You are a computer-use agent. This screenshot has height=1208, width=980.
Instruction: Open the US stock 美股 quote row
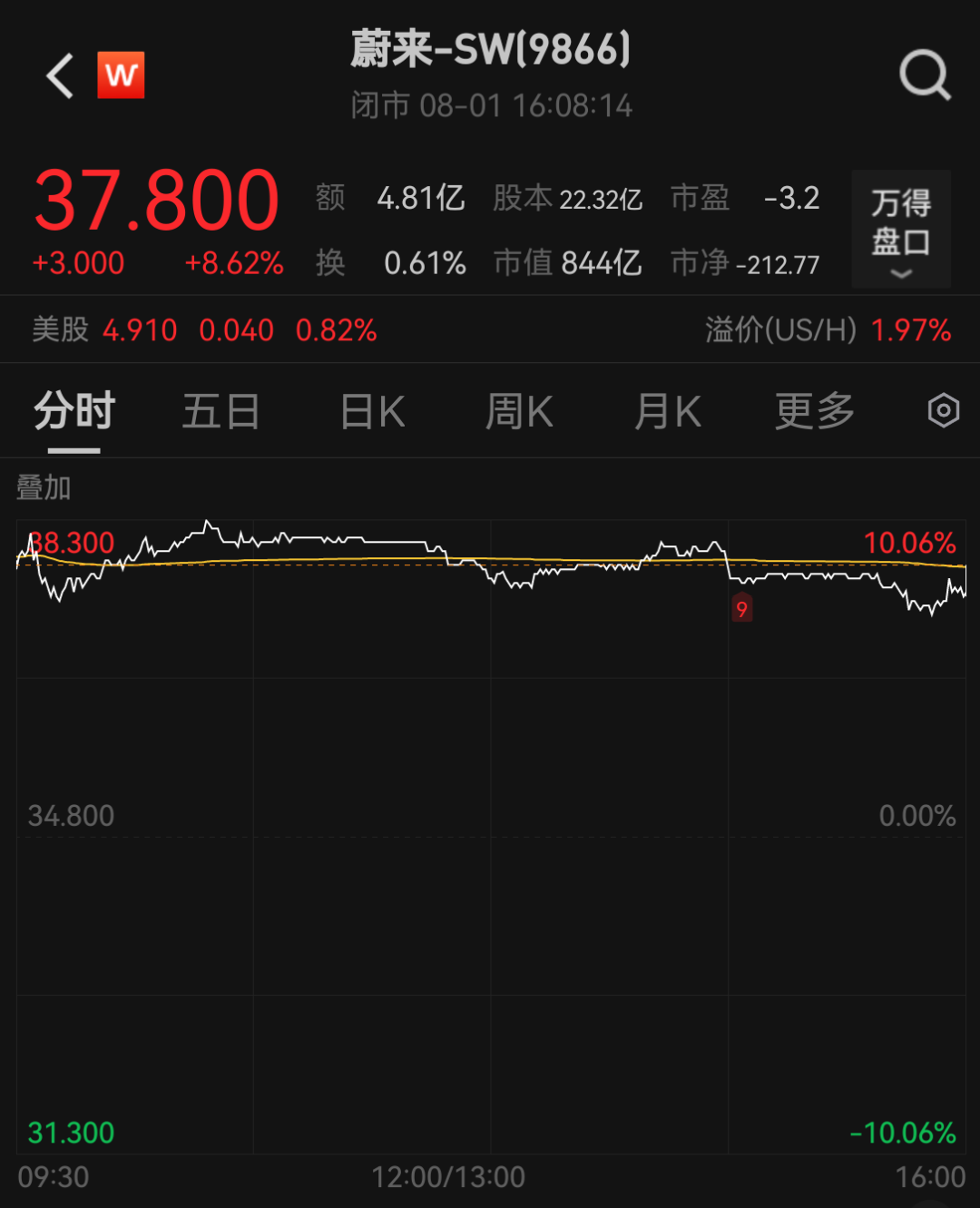tap(204, 330)
